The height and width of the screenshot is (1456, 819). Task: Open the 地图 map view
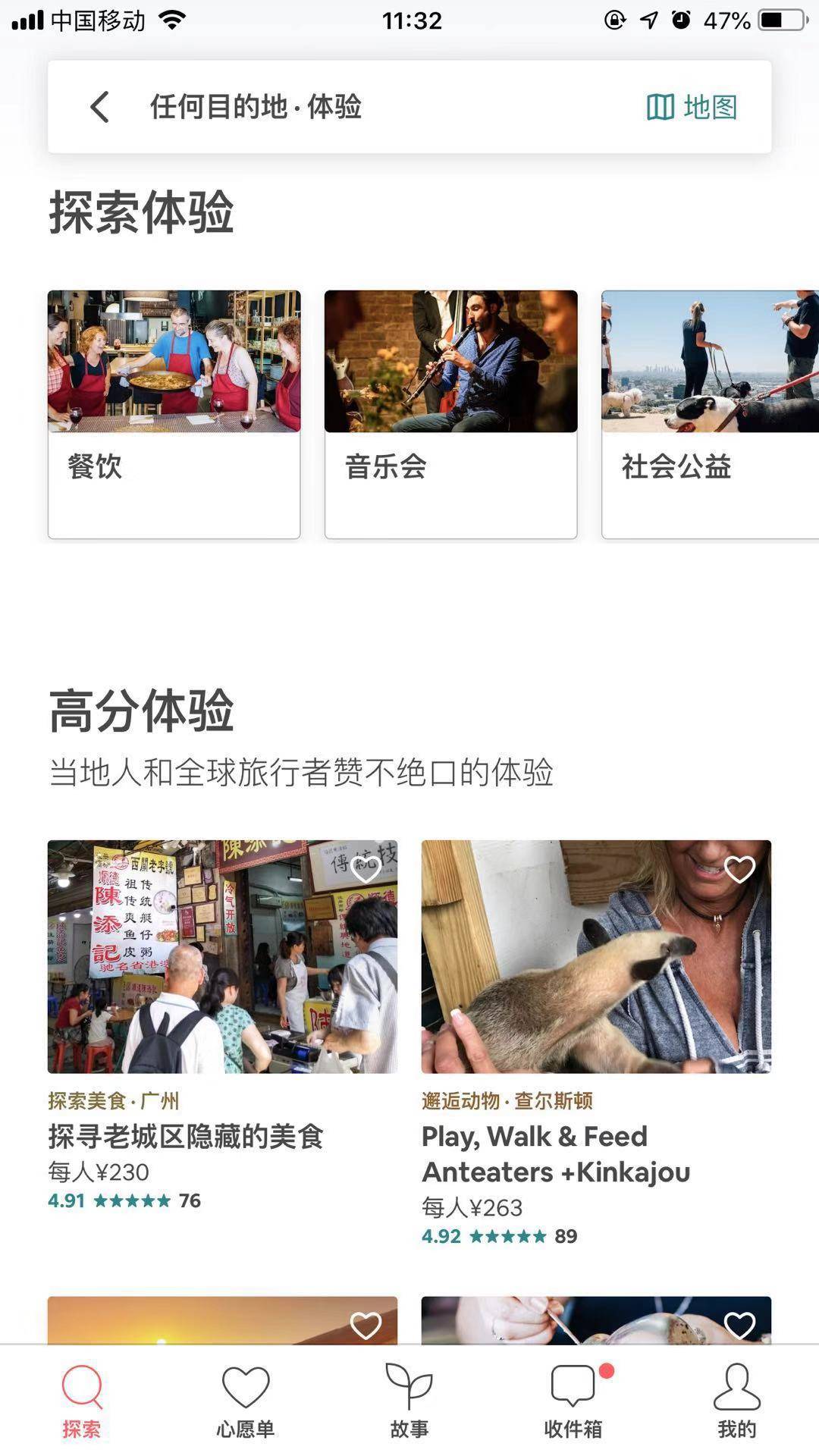point(692,107)
